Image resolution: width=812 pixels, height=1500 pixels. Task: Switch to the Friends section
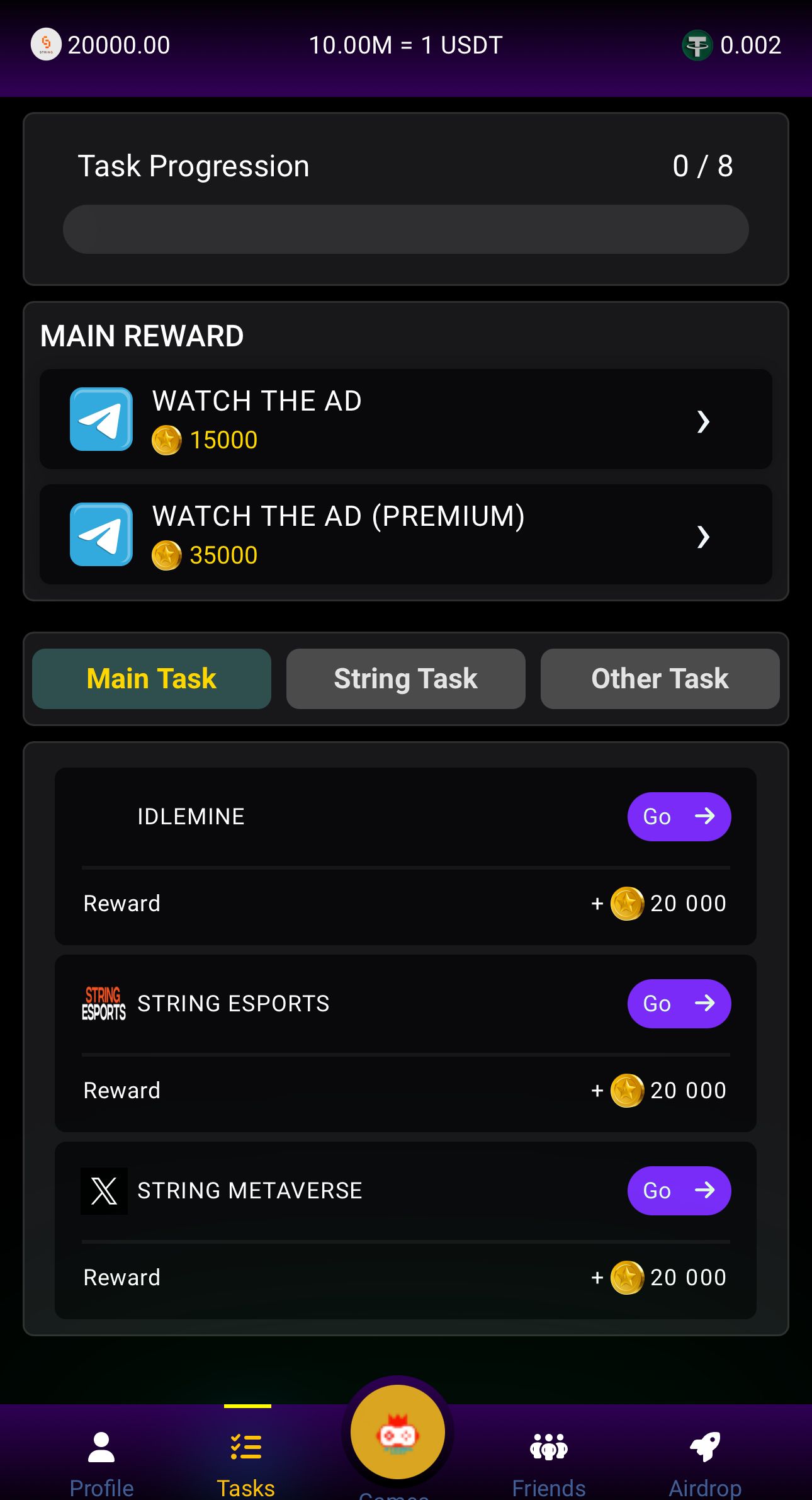tap(548, 1461)
